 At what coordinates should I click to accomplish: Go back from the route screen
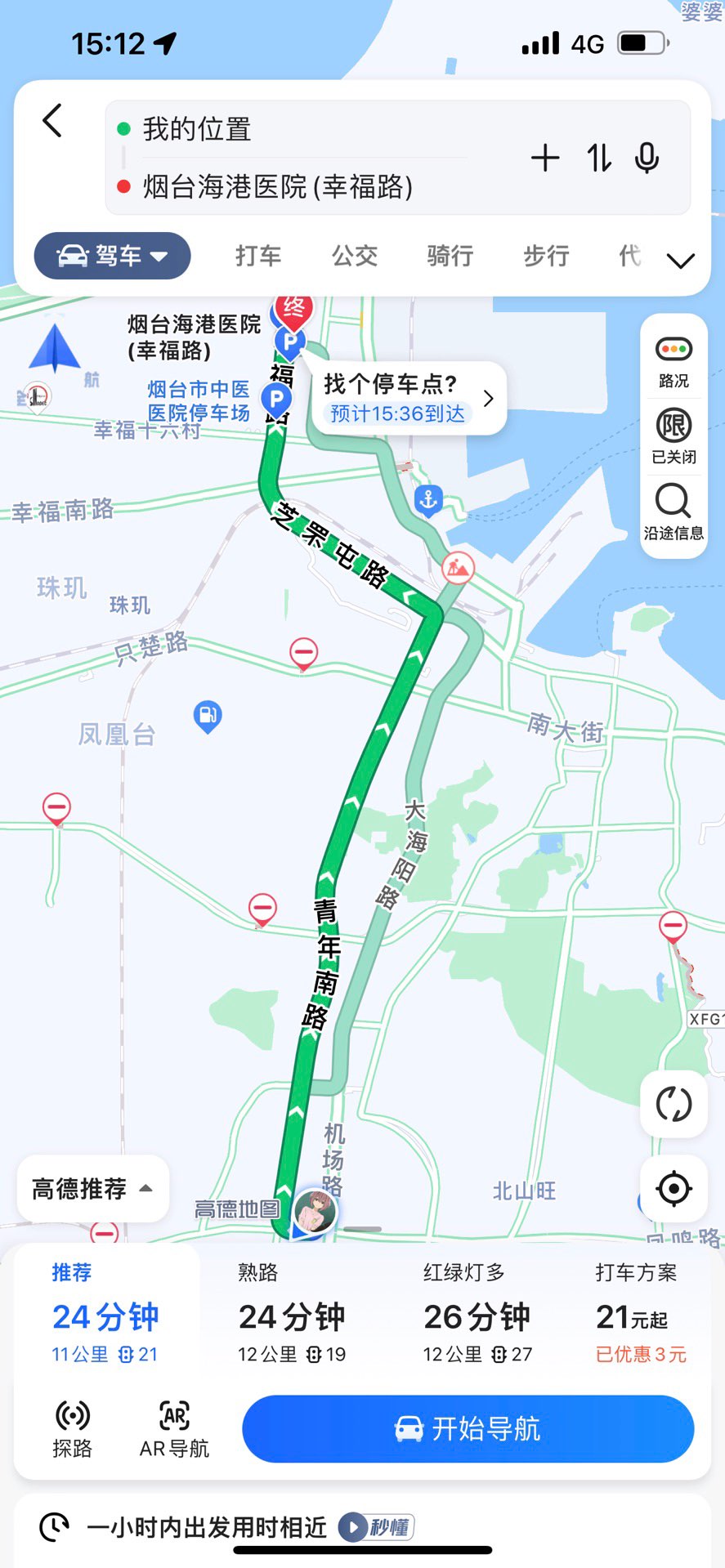52,121
